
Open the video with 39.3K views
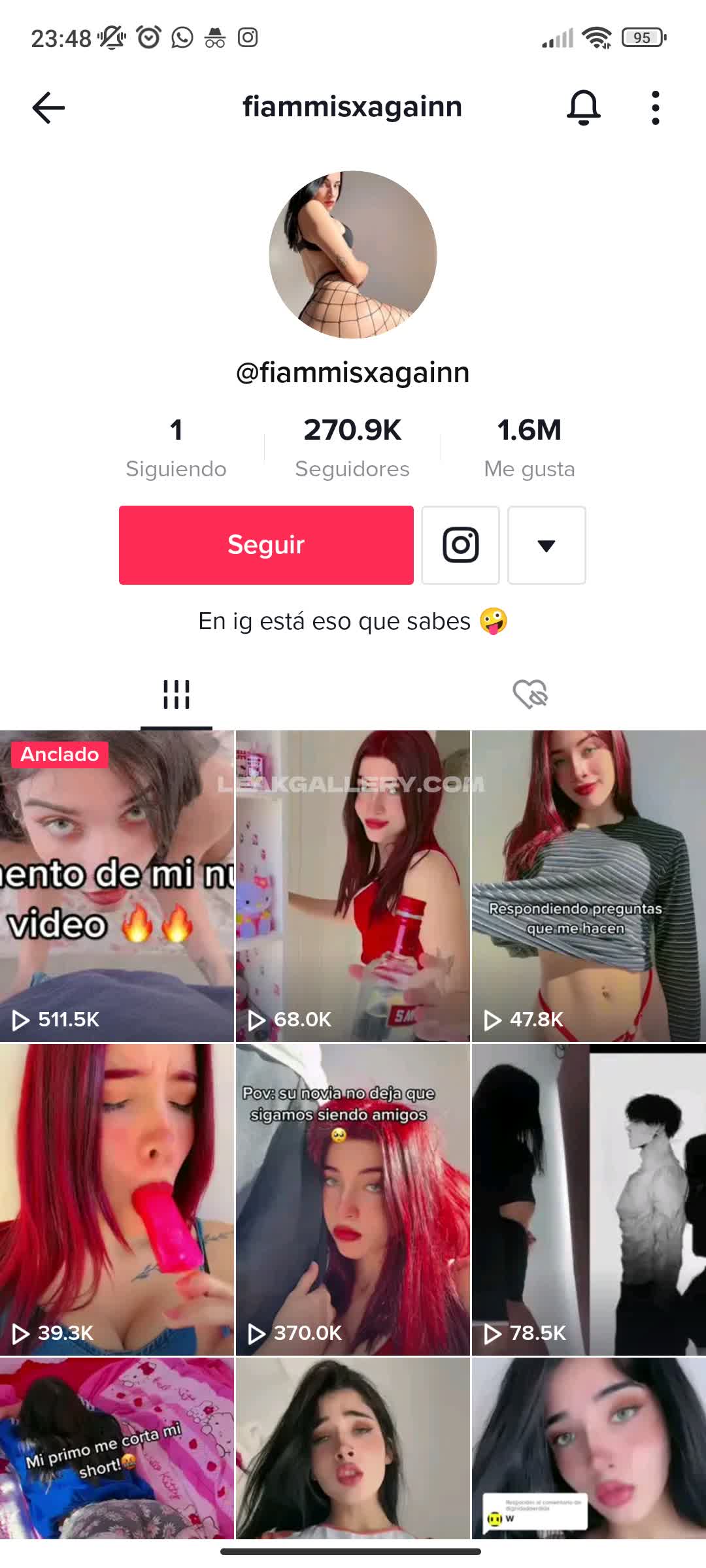(117, 1199)
